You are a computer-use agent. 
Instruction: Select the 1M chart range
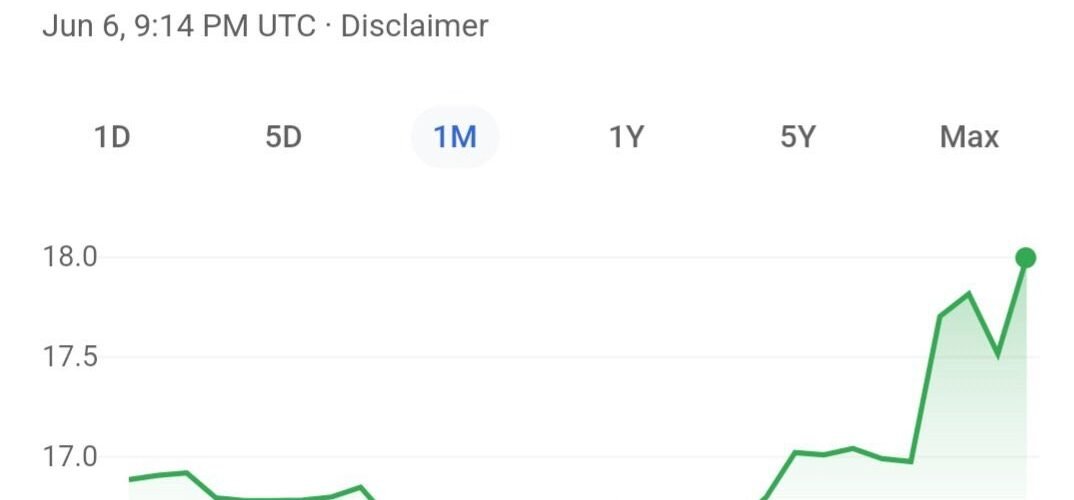click(x=455, y=137)
